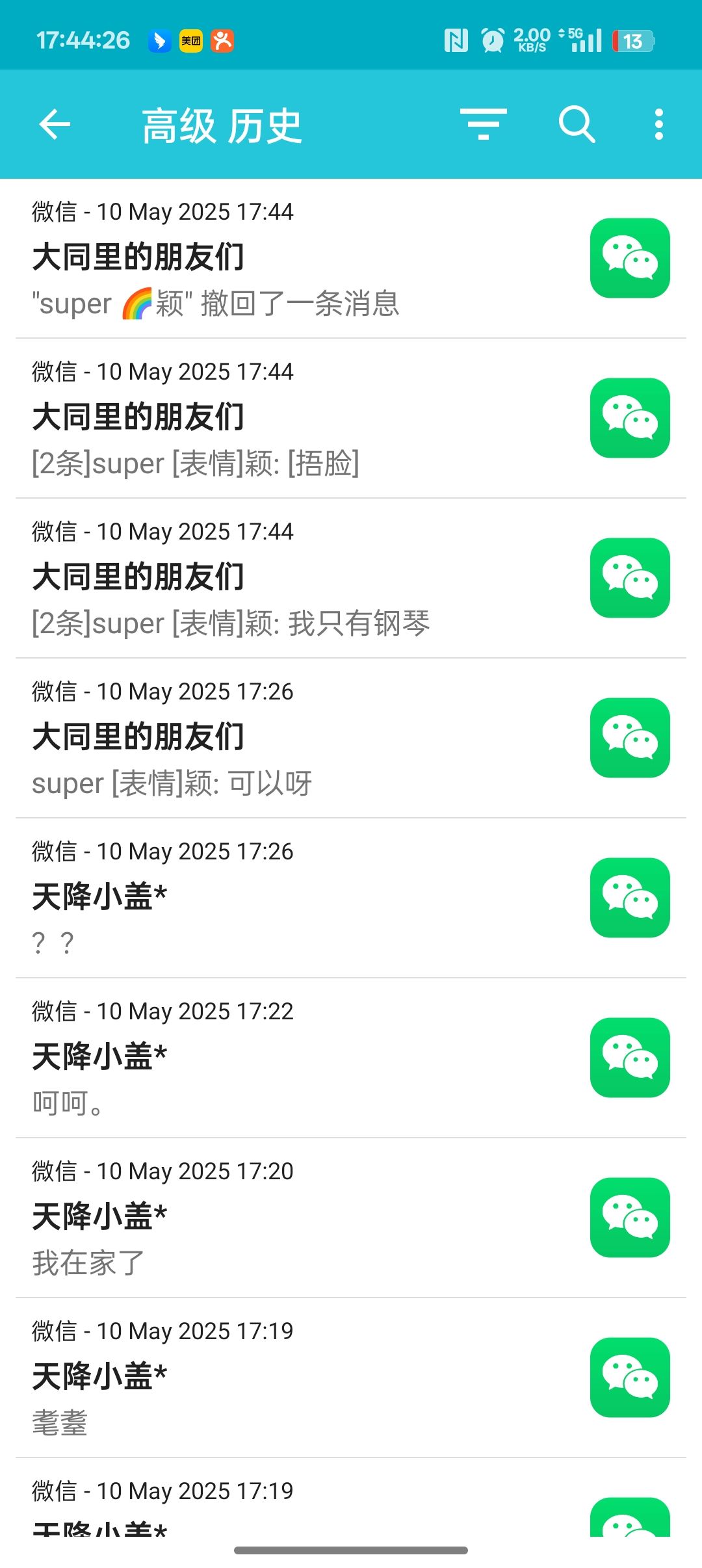Screen dimensions: 702x1568
Task: Search the notification history
Action: tap(577, 124)
